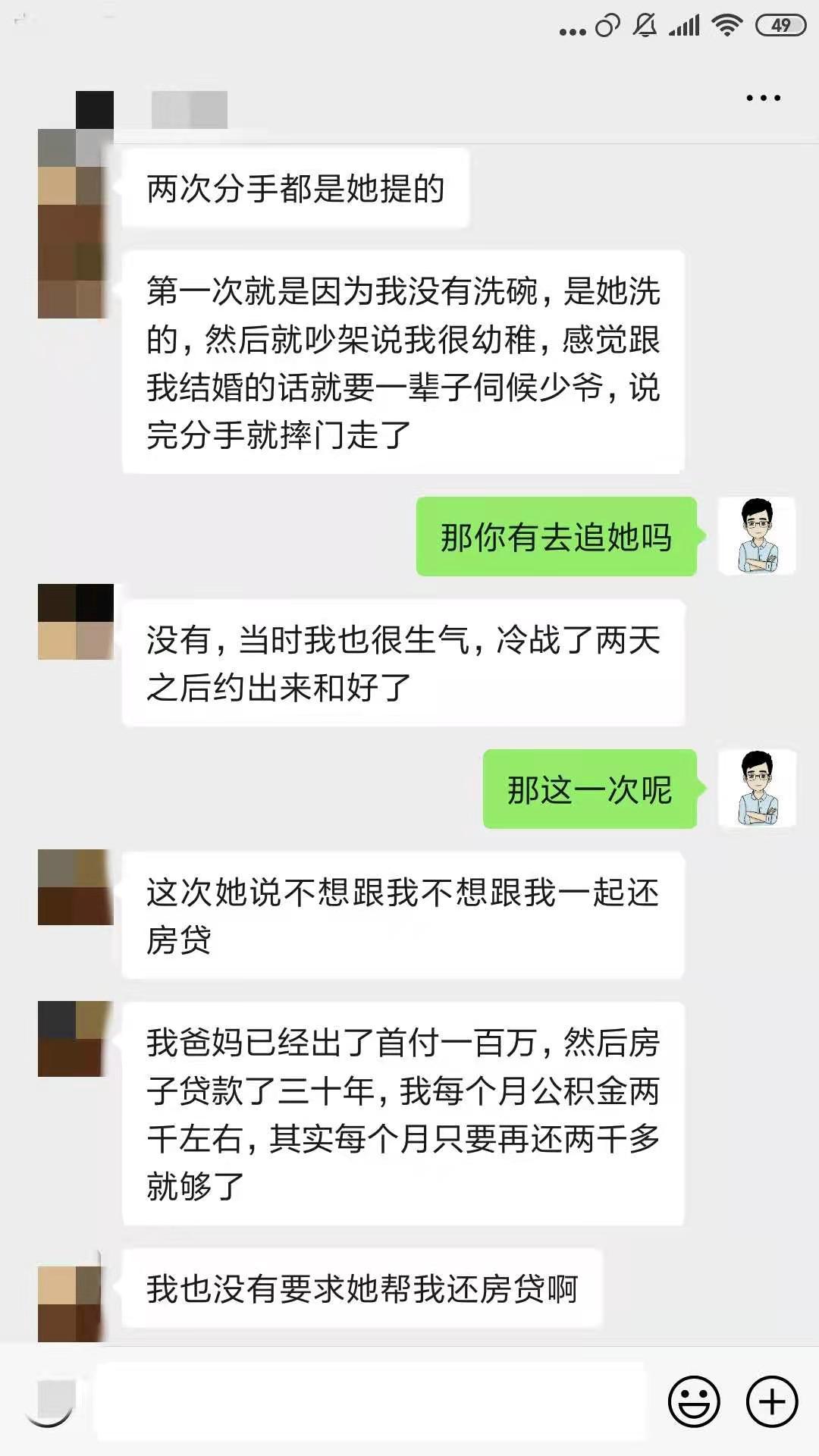Tap the Wi-Fi status icon
Image resolution: width=819 pixels, height=1456 pixels.
726,25
